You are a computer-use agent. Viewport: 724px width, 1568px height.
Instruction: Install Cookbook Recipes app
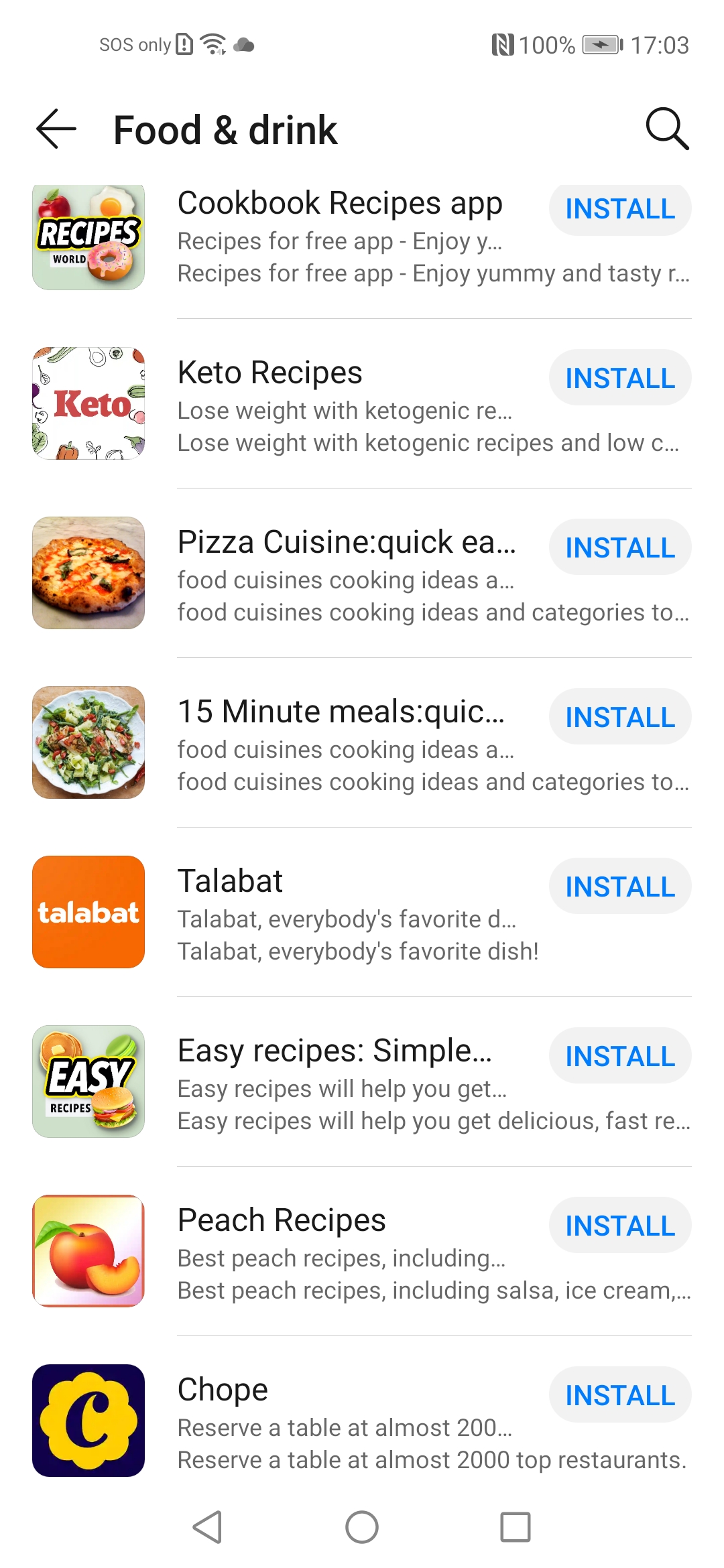point(620,209)
